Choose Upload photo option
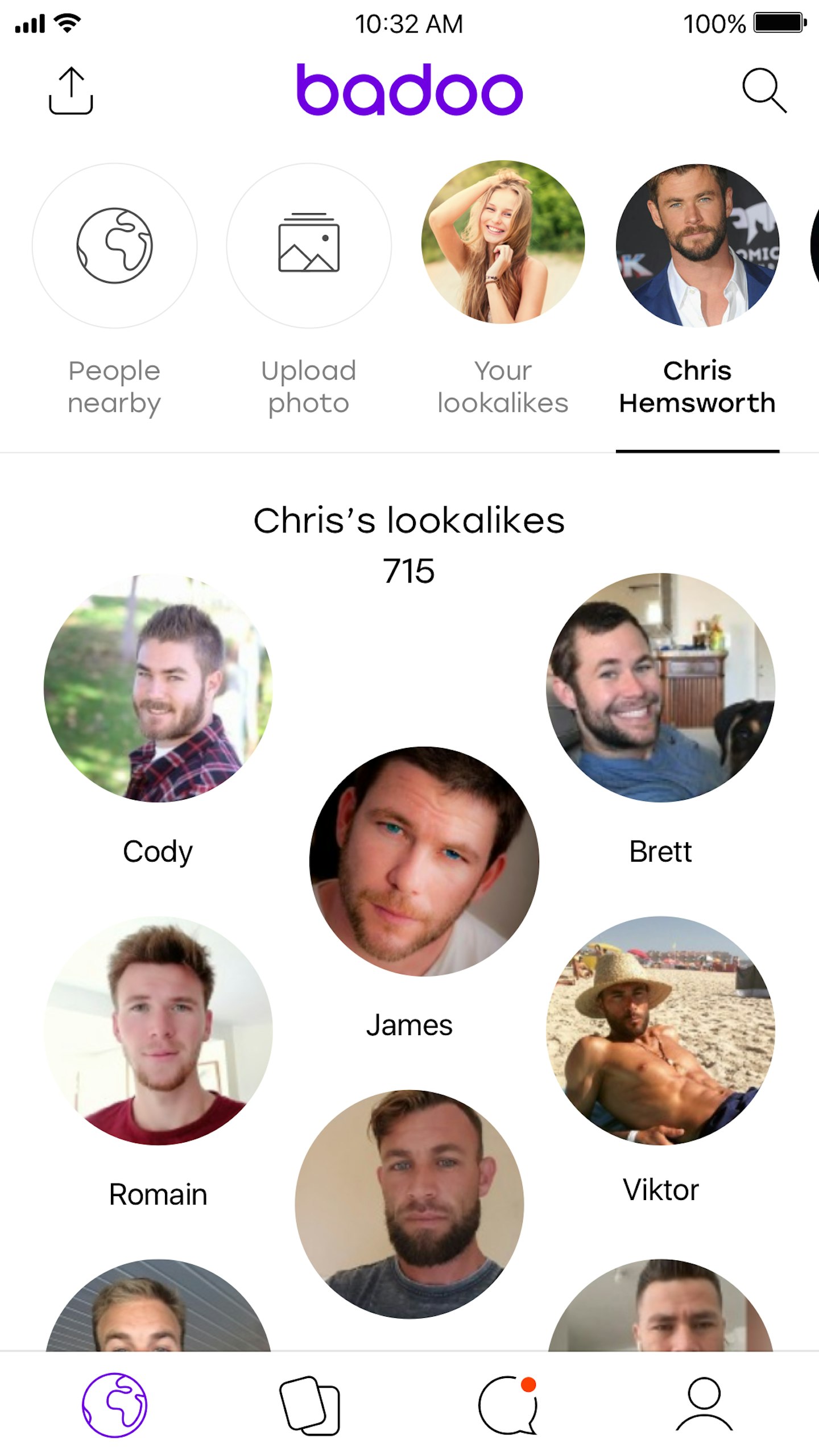Image resolution: width=819 pixels, height=1456 pixels. 309,246
